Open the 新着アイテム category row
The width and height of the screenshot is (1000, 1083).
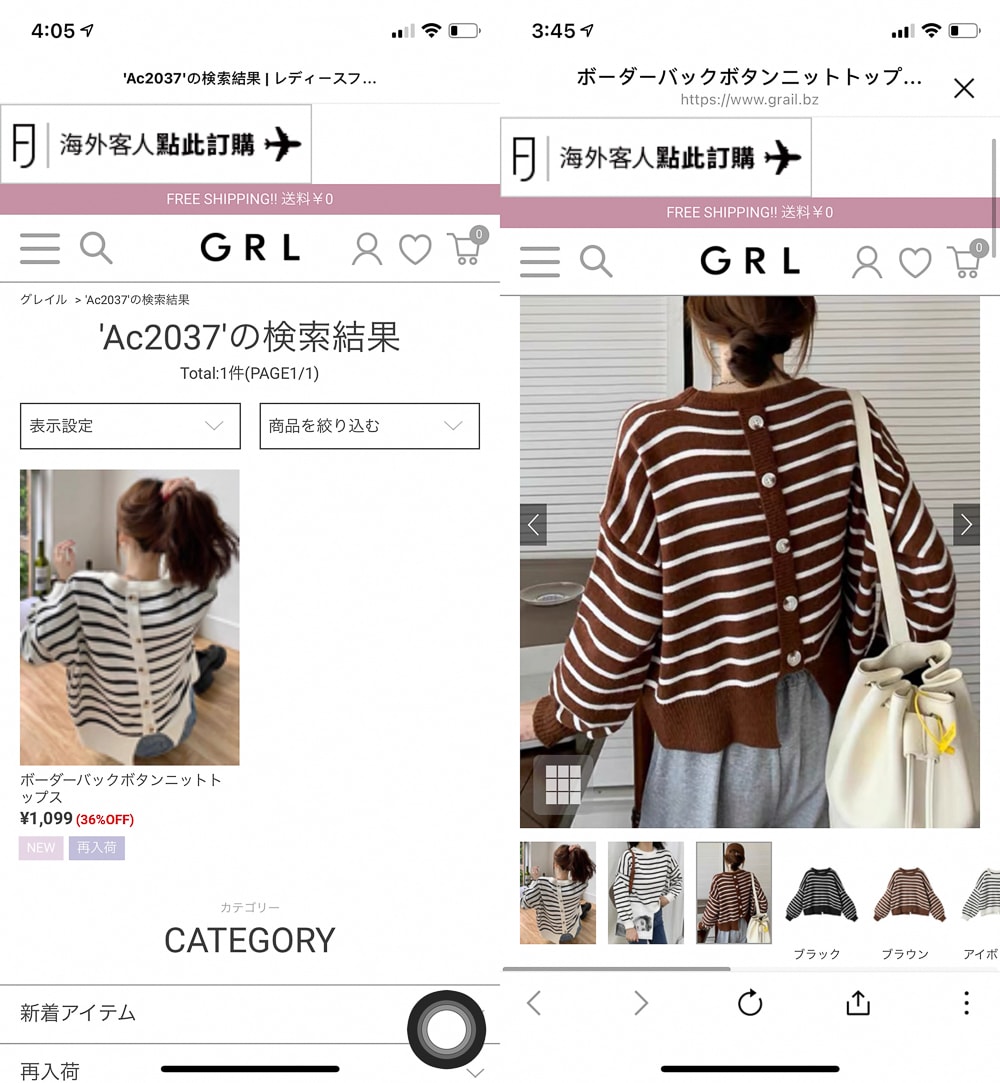[x=200, y=1013]
